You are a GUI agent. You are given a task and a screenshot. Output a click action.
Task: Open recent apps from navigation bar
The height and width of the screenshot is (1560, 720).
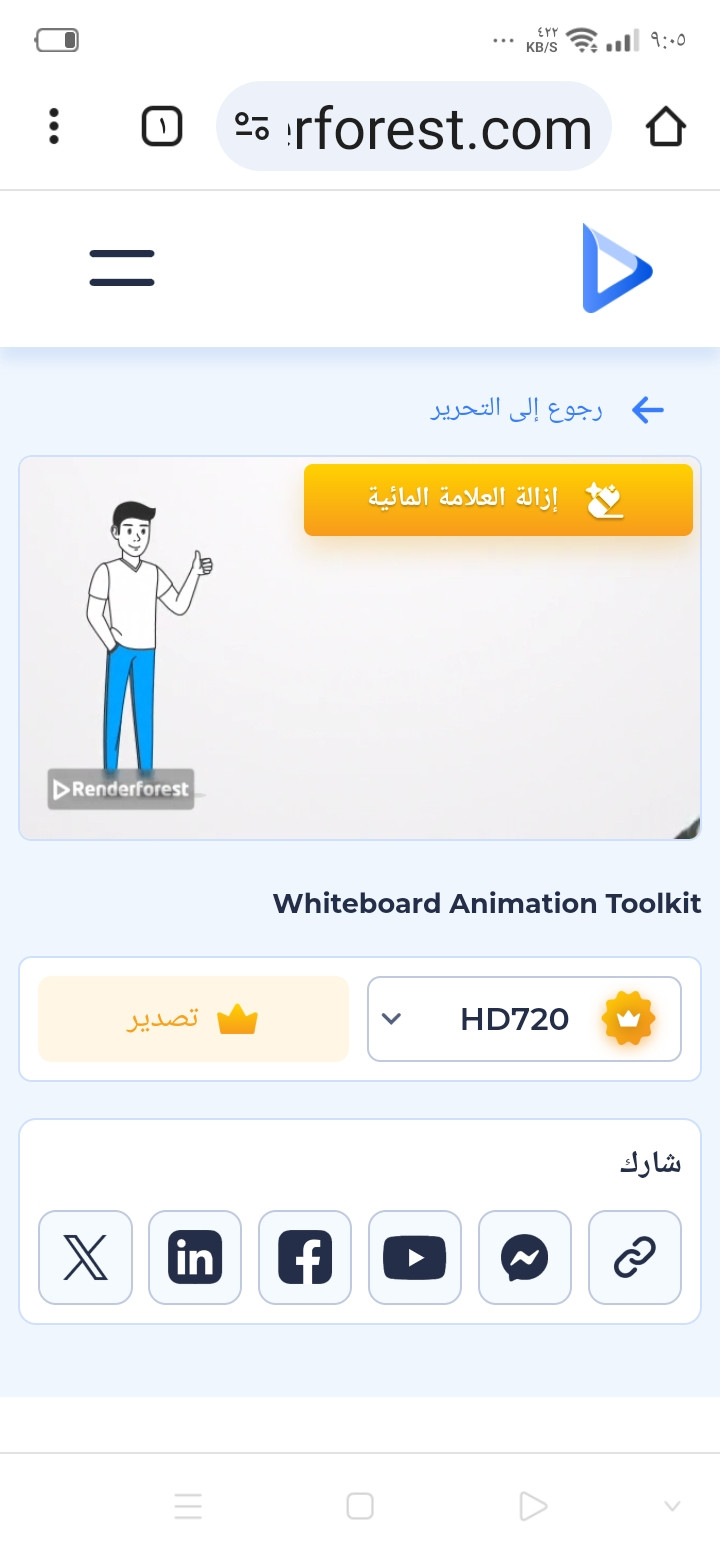pos(188,1506)
